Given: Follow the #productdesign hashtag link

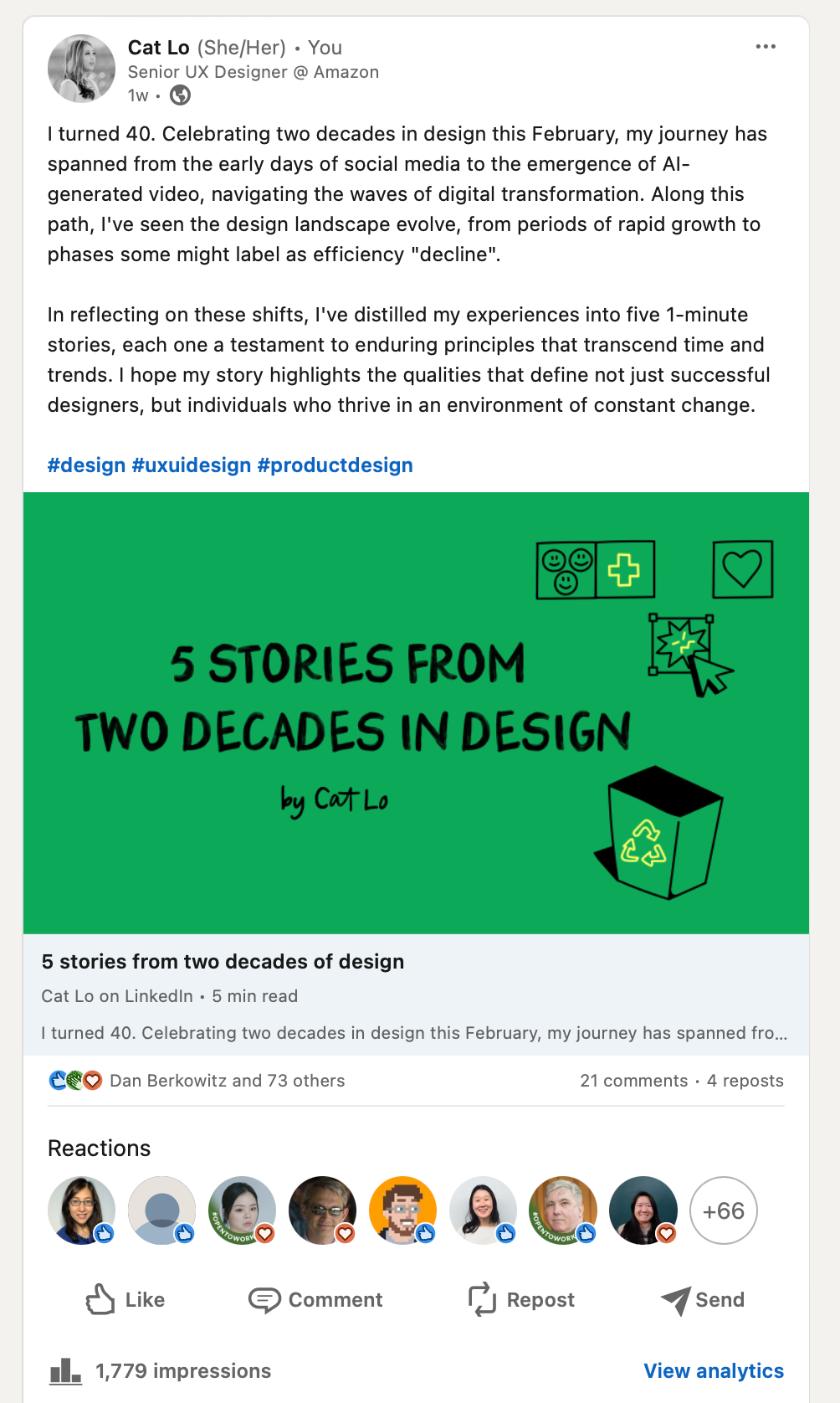Looking at the screenshot, I should tap(335, 465).
